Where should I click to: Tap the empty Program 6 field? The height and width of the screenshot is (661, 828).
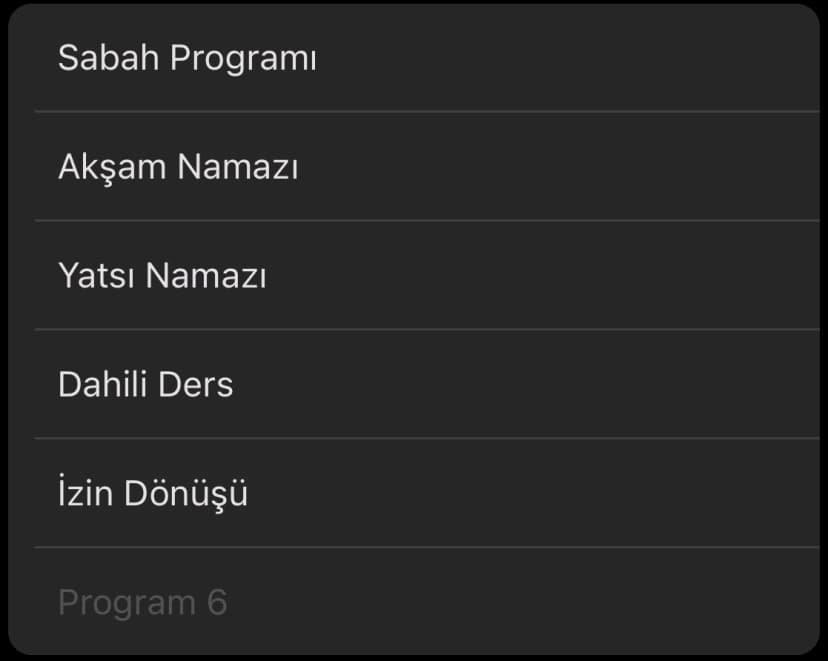tap(143, 603)
